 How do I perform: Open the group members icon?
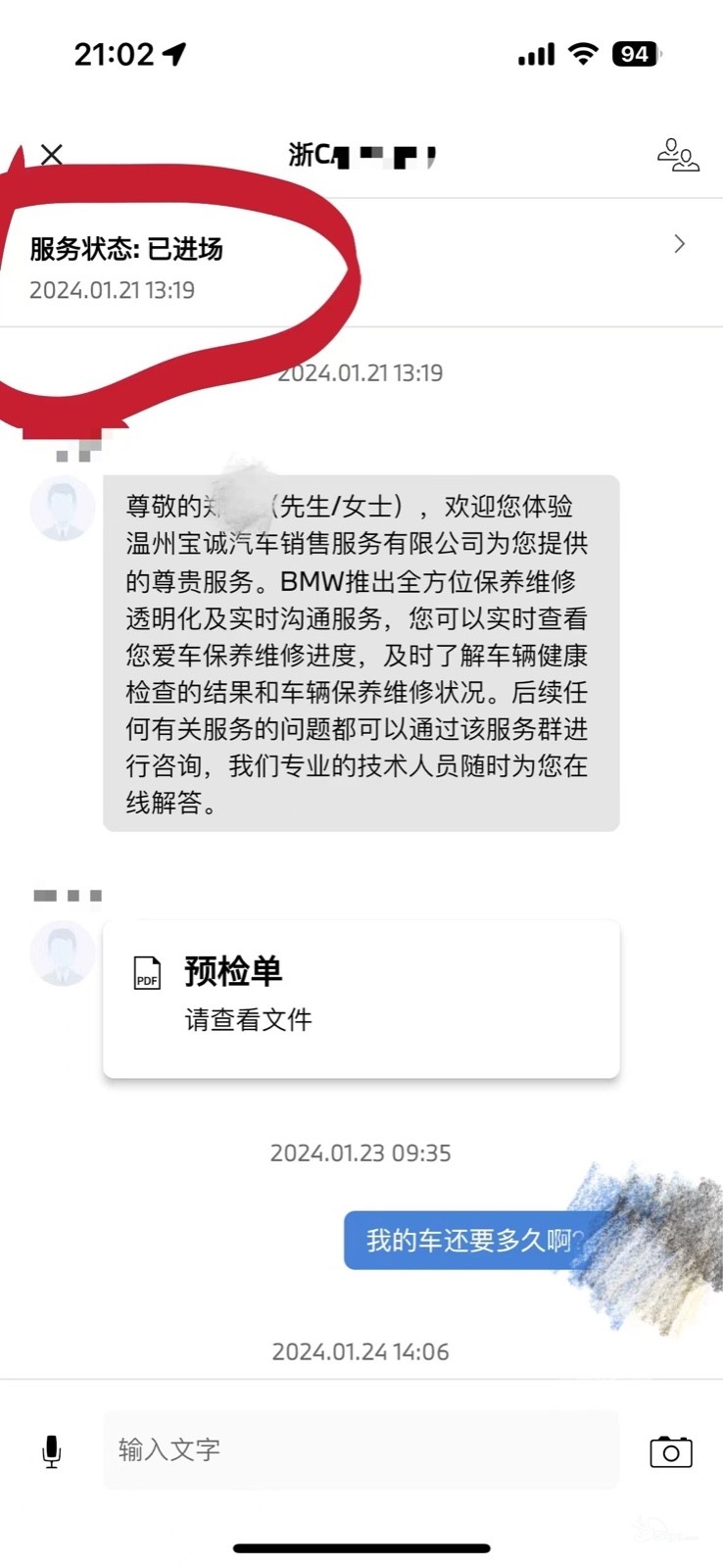click(x=677, y=155)
